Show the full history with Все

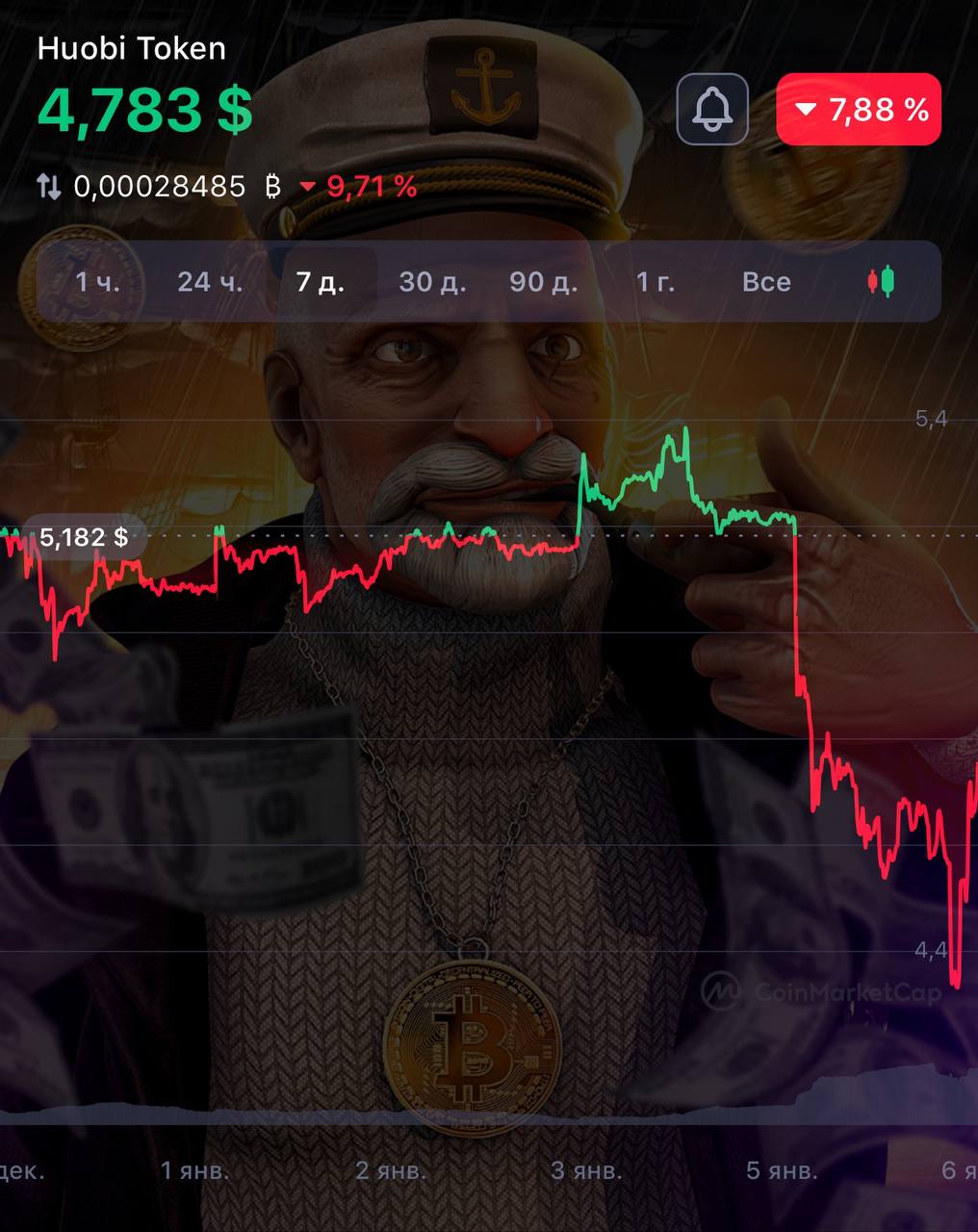766,282
